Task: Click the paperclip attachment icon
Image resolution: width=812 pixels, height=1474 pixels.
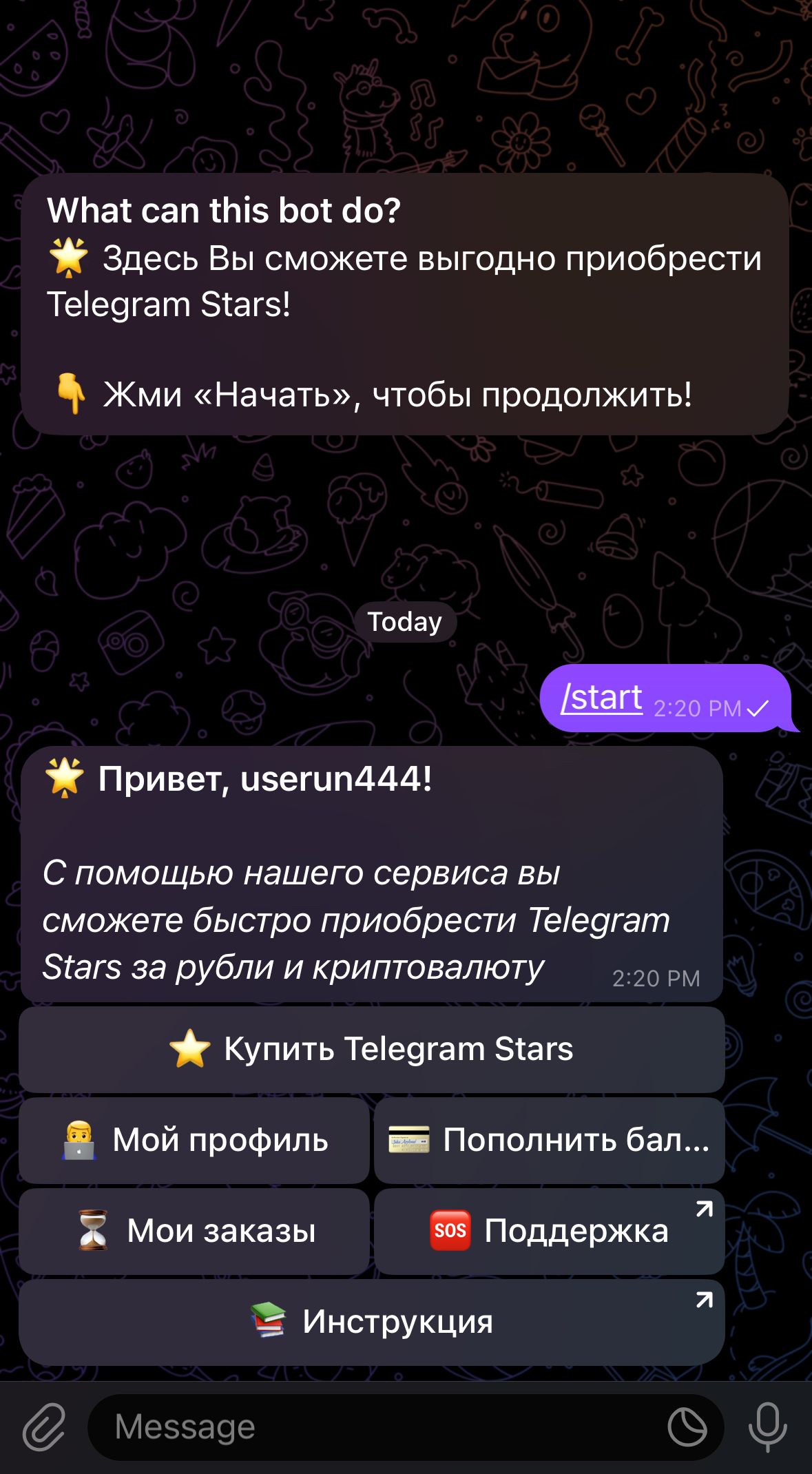Action: click(x=43, y=1427)
